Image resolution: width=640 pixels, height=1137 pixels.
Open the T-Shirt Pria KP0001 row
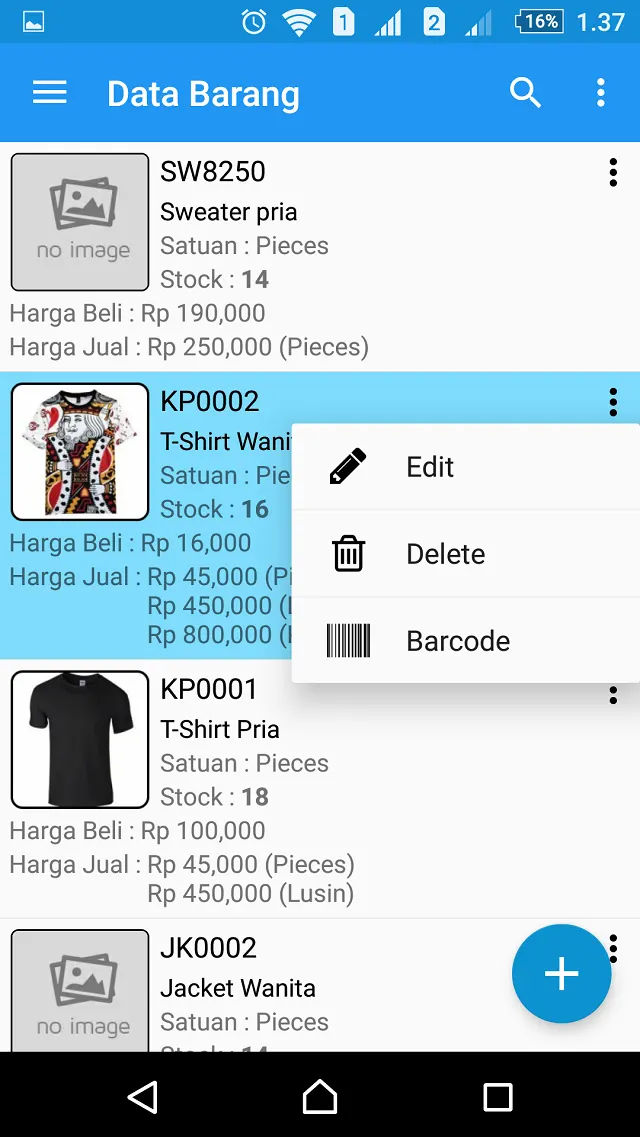[320, 789]
